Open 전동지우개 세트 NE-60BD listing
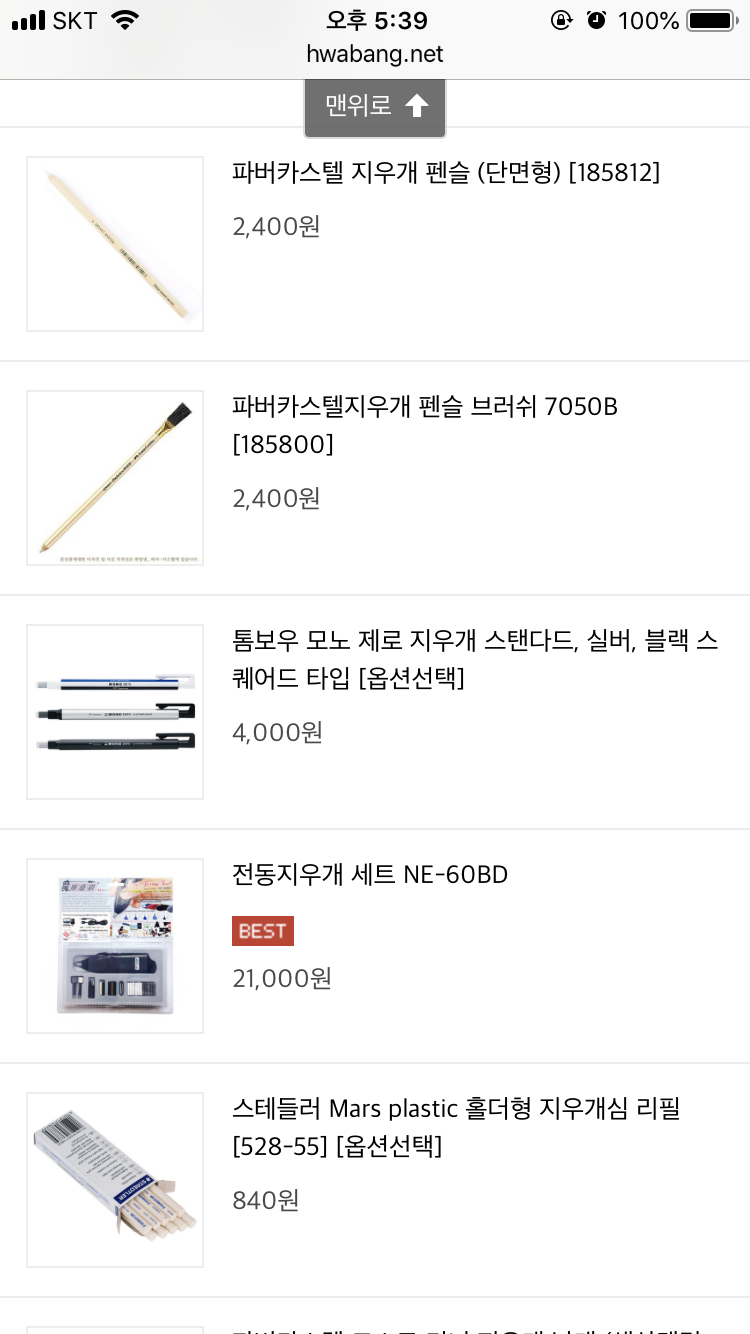 pos(370,875)
